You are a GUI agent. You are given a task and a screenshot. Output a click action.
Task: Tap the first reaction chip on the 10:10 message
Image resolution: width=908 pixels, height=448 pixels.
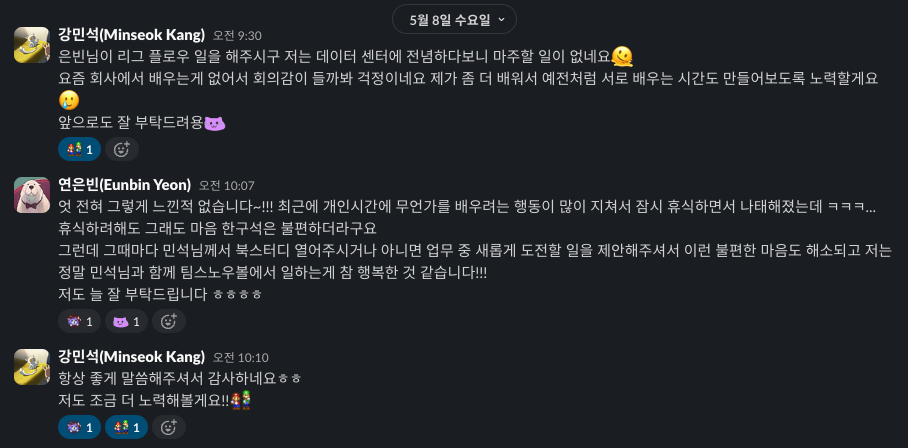(79, 427)
